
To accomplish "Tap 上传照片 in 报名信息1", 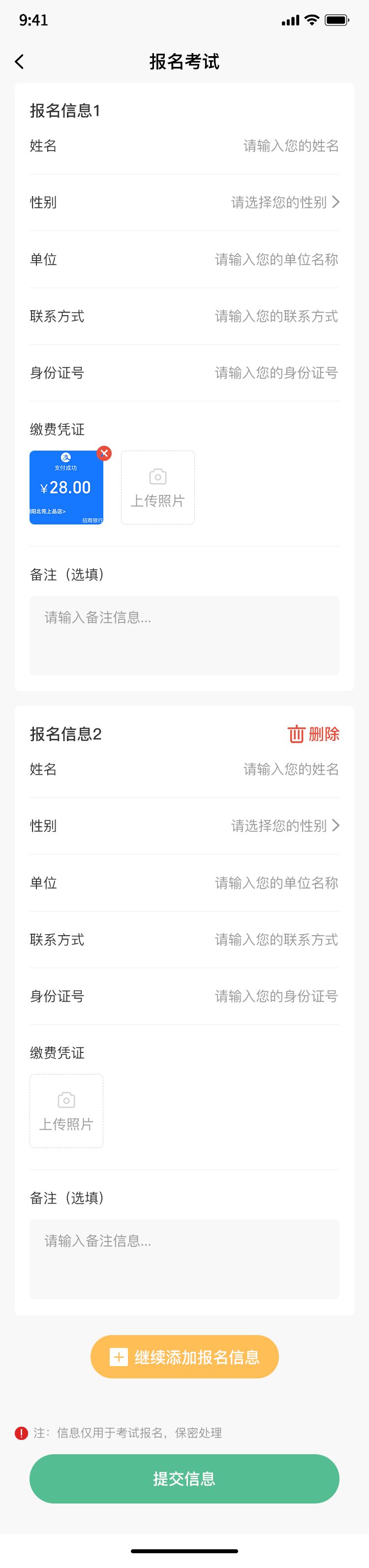I will [158, 488].
